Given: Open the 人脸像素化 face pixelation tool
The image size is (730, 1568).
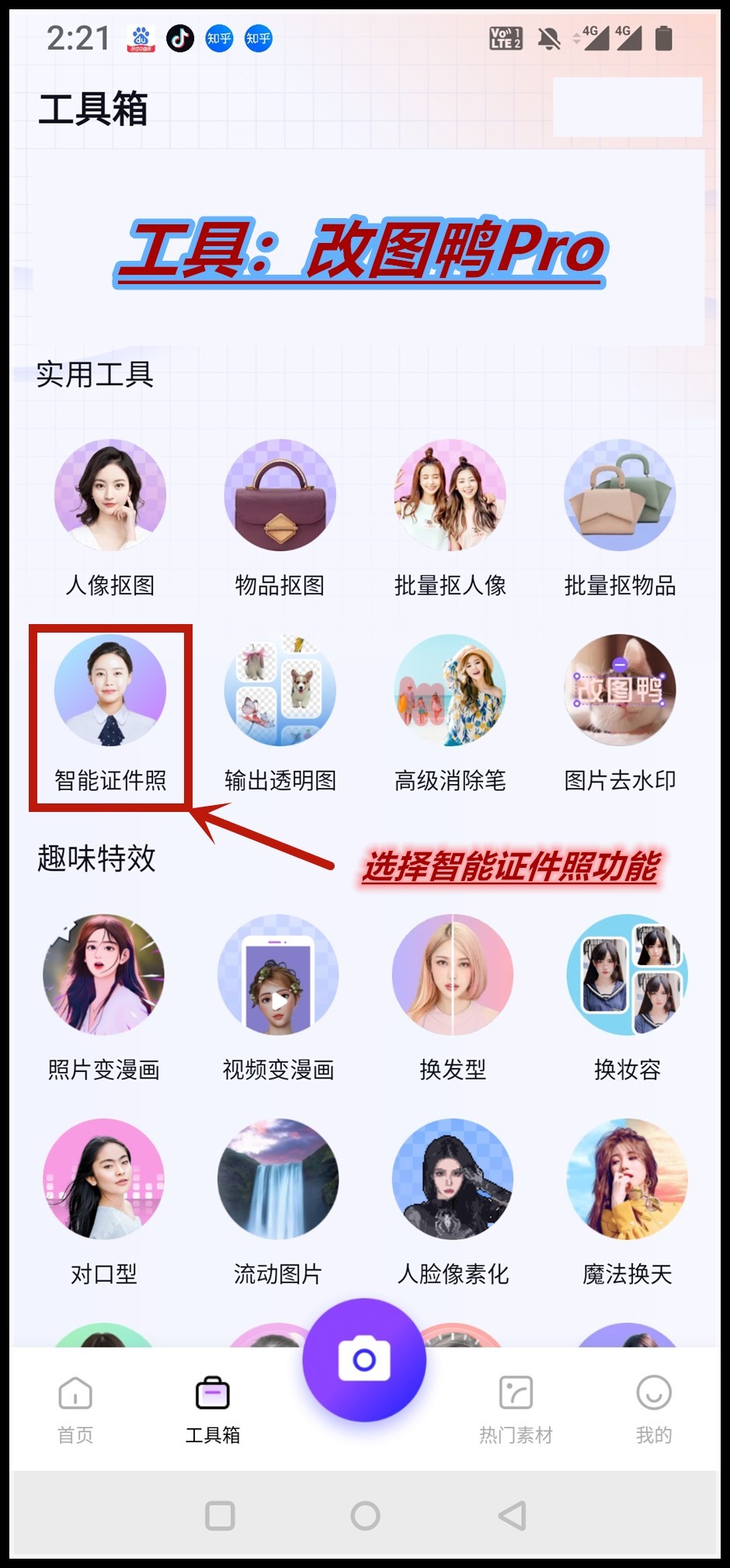Looking at the screenshot, I should tap(451, 1178).
